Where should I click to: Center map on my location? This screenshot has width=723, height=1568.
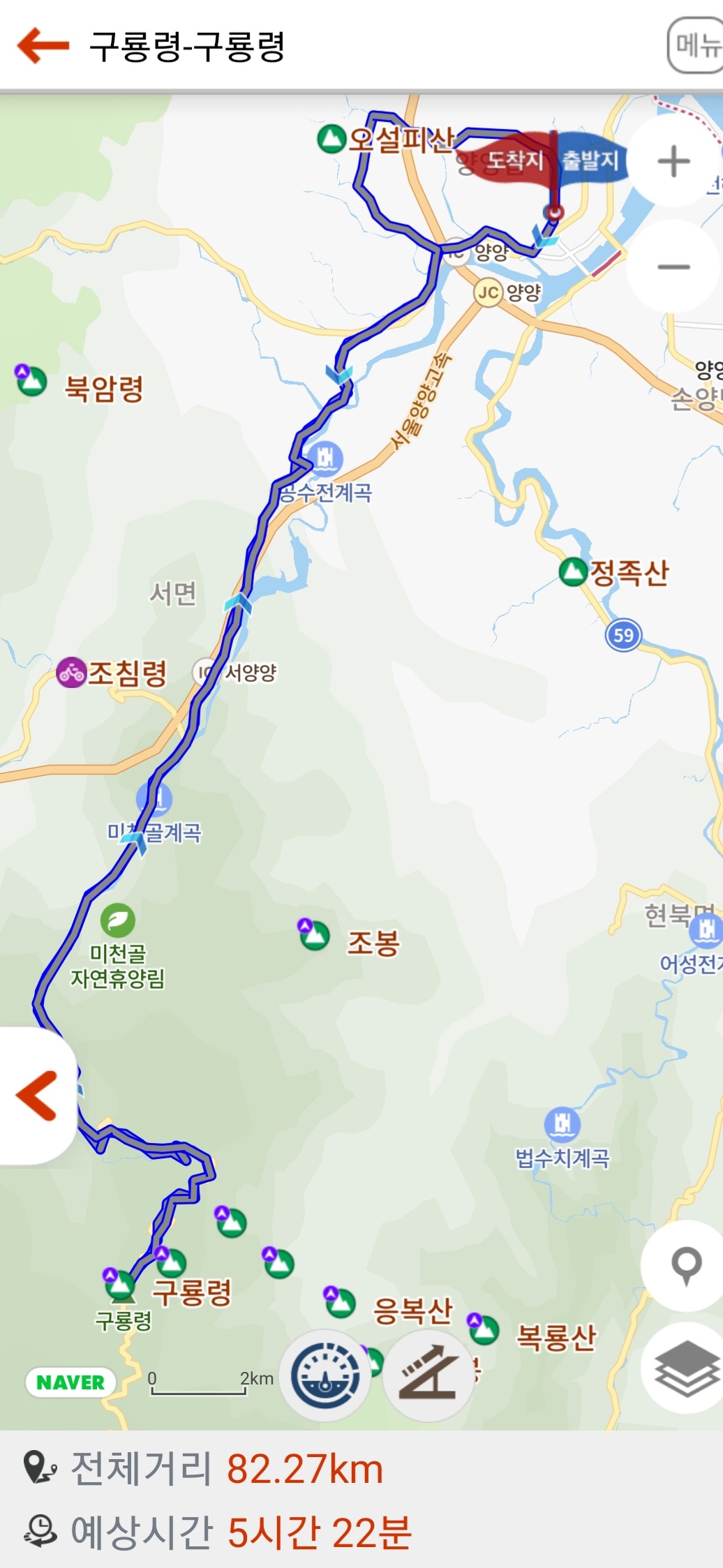(x=685, y=1264)
